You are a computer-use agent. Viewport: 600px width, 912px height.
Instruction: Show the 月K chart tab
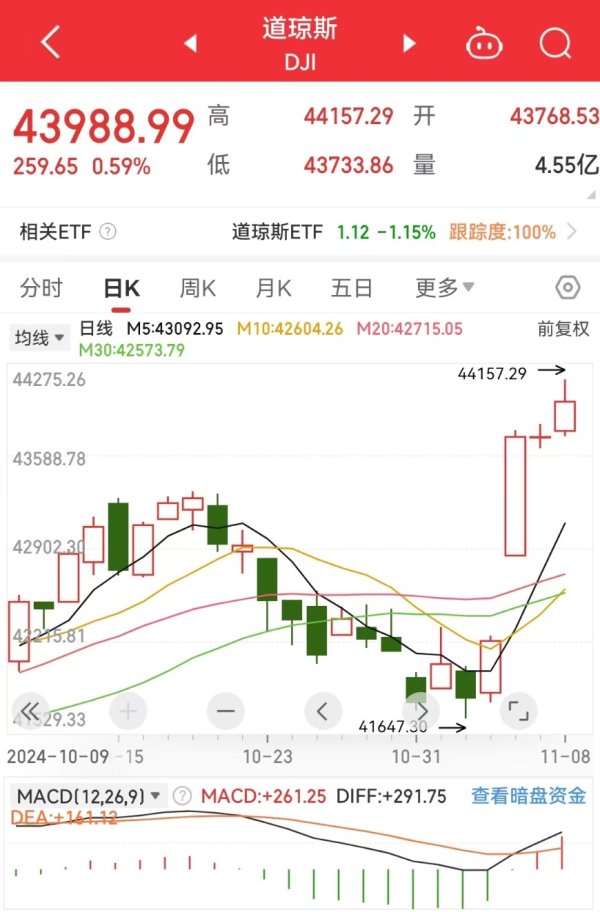pyautogui.click(x=273, y=289)
